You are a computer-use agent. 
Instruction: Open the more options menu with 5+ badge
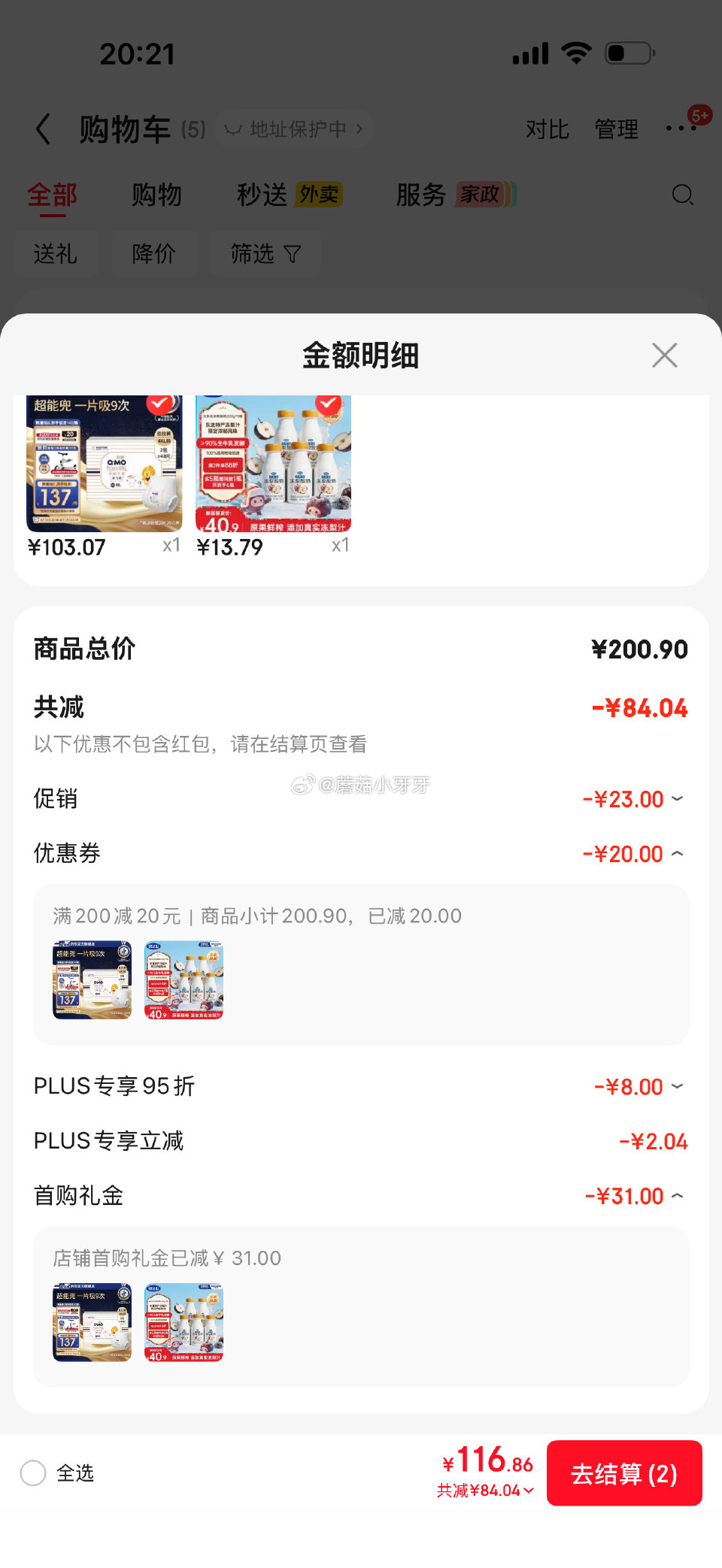click(x=681, y=129)
